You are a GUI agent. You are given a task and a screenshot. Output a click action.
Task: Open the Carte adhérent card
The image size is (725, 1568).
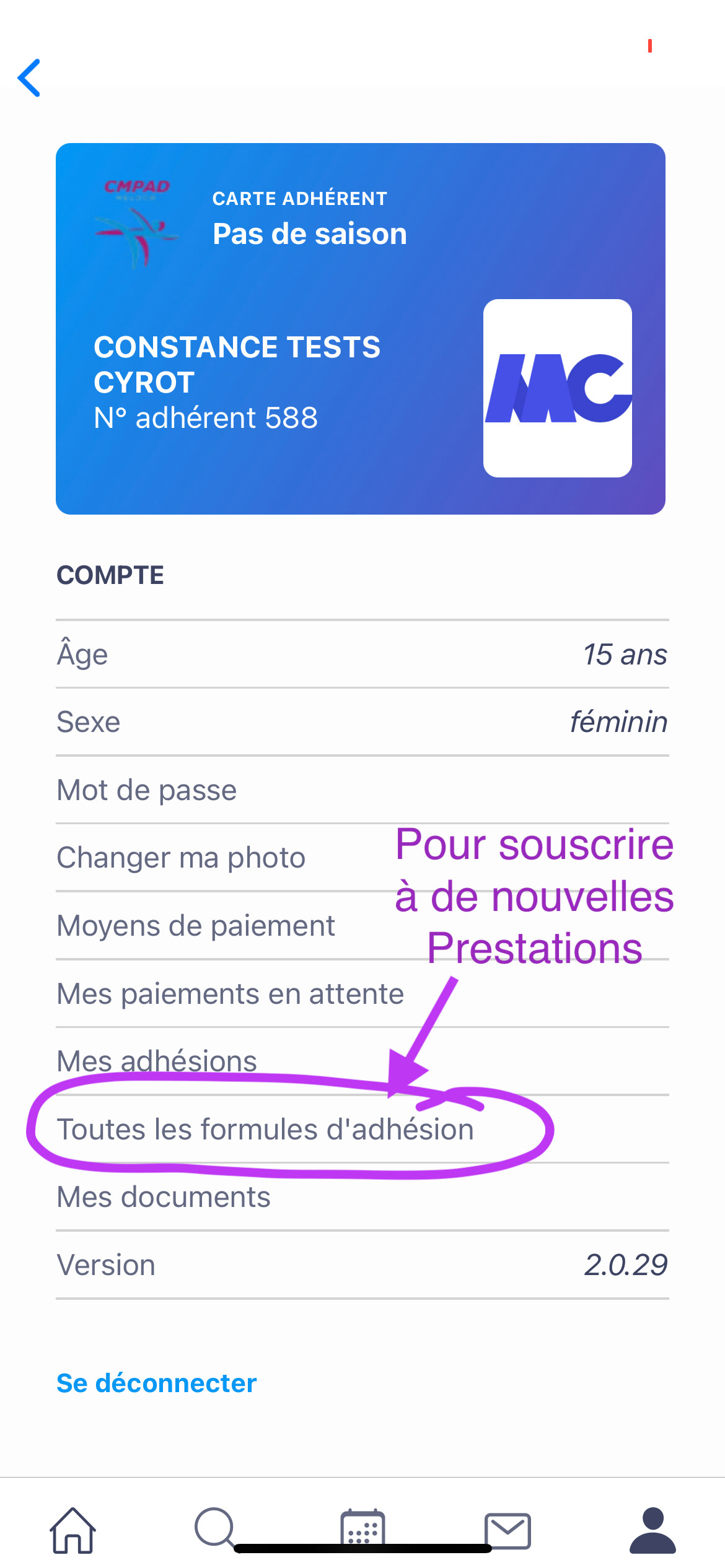[361, 329]
